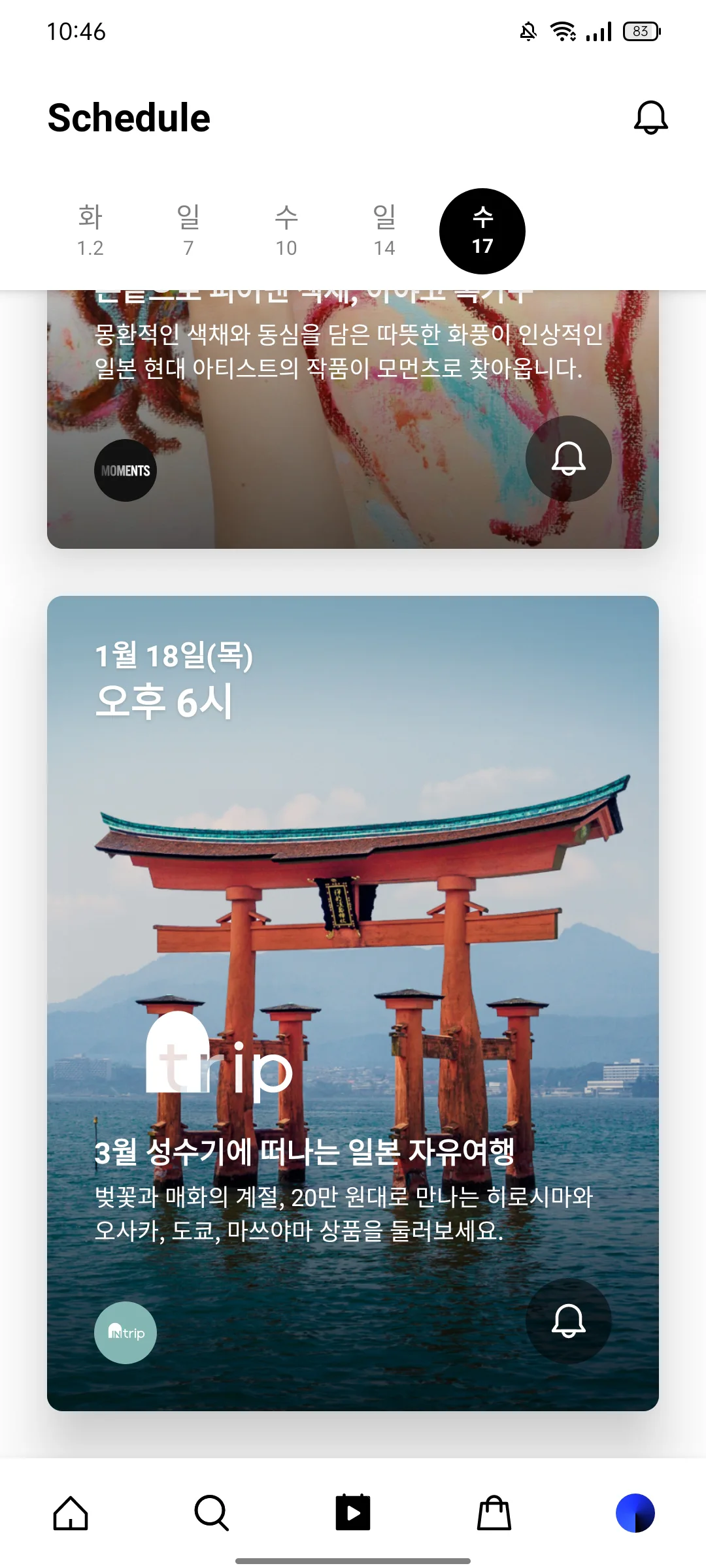Image resolution: width=706 pixels, height=1568 pixels.
Task: Select the 수 17 date in the schedule strip
Action: 482,232
